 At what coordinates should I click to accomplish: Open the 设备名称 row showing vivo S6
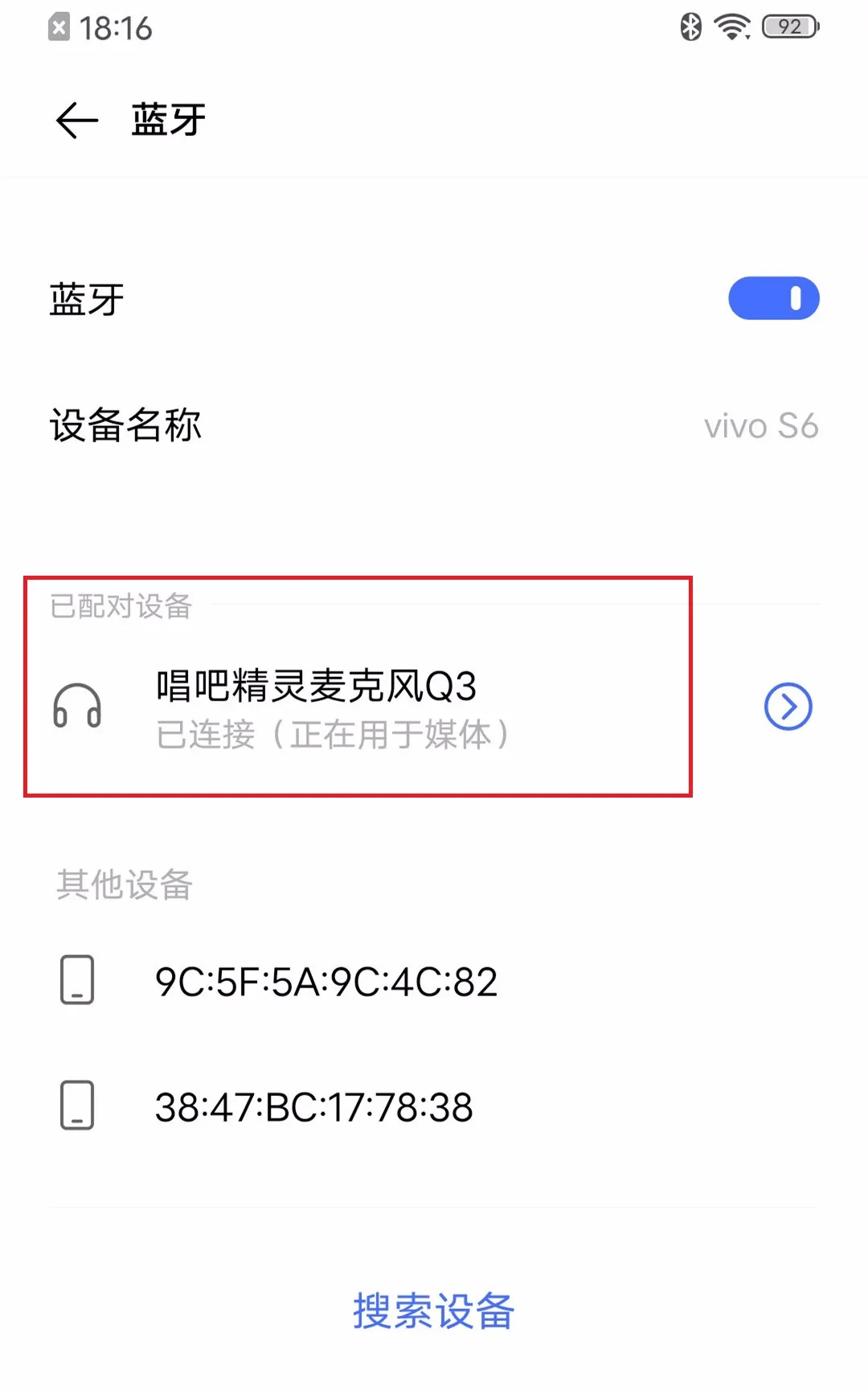coord(434,425)
